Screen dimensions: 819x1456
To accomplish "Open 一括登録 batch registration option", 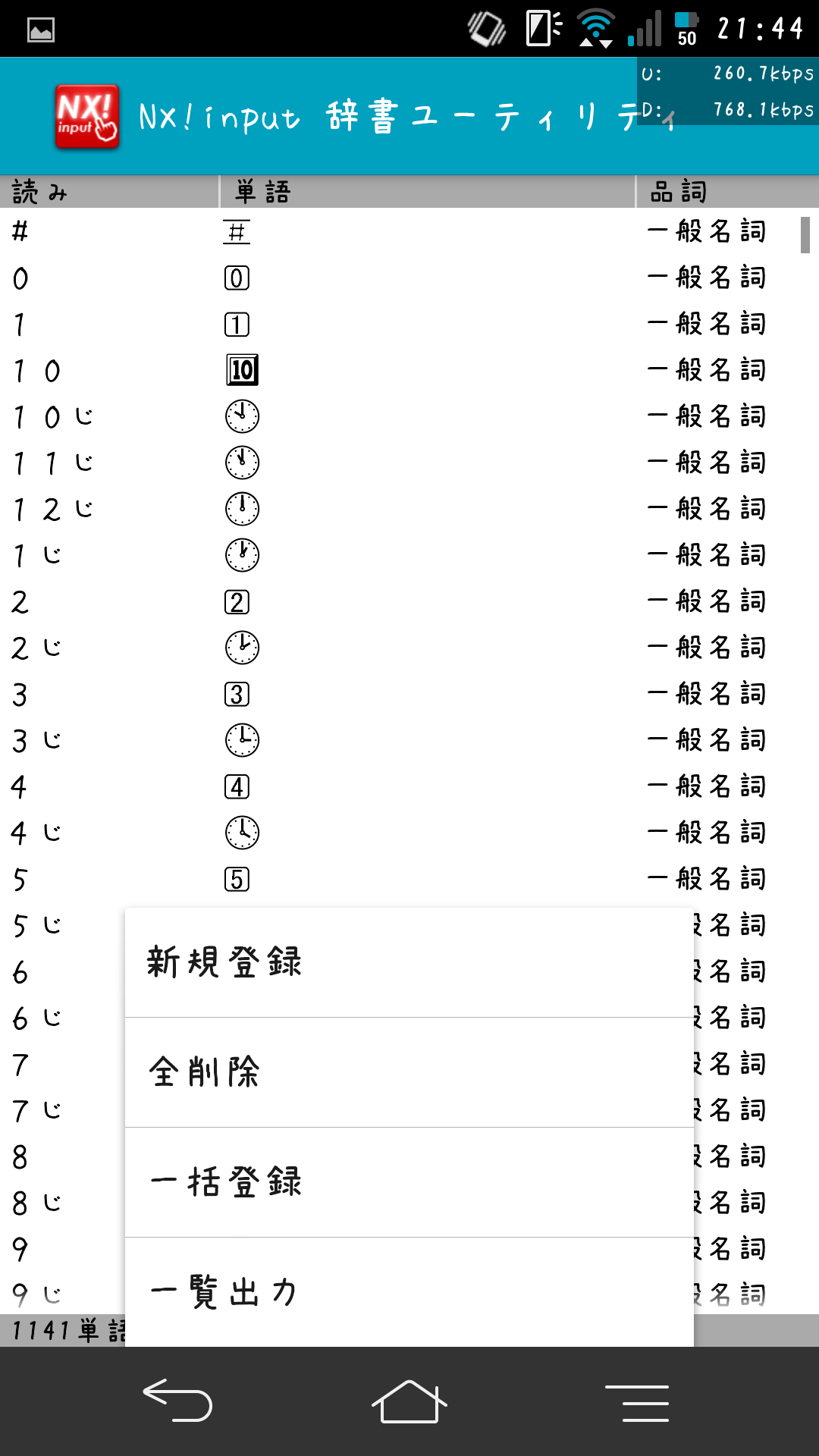I will [x=409, y=1182].
